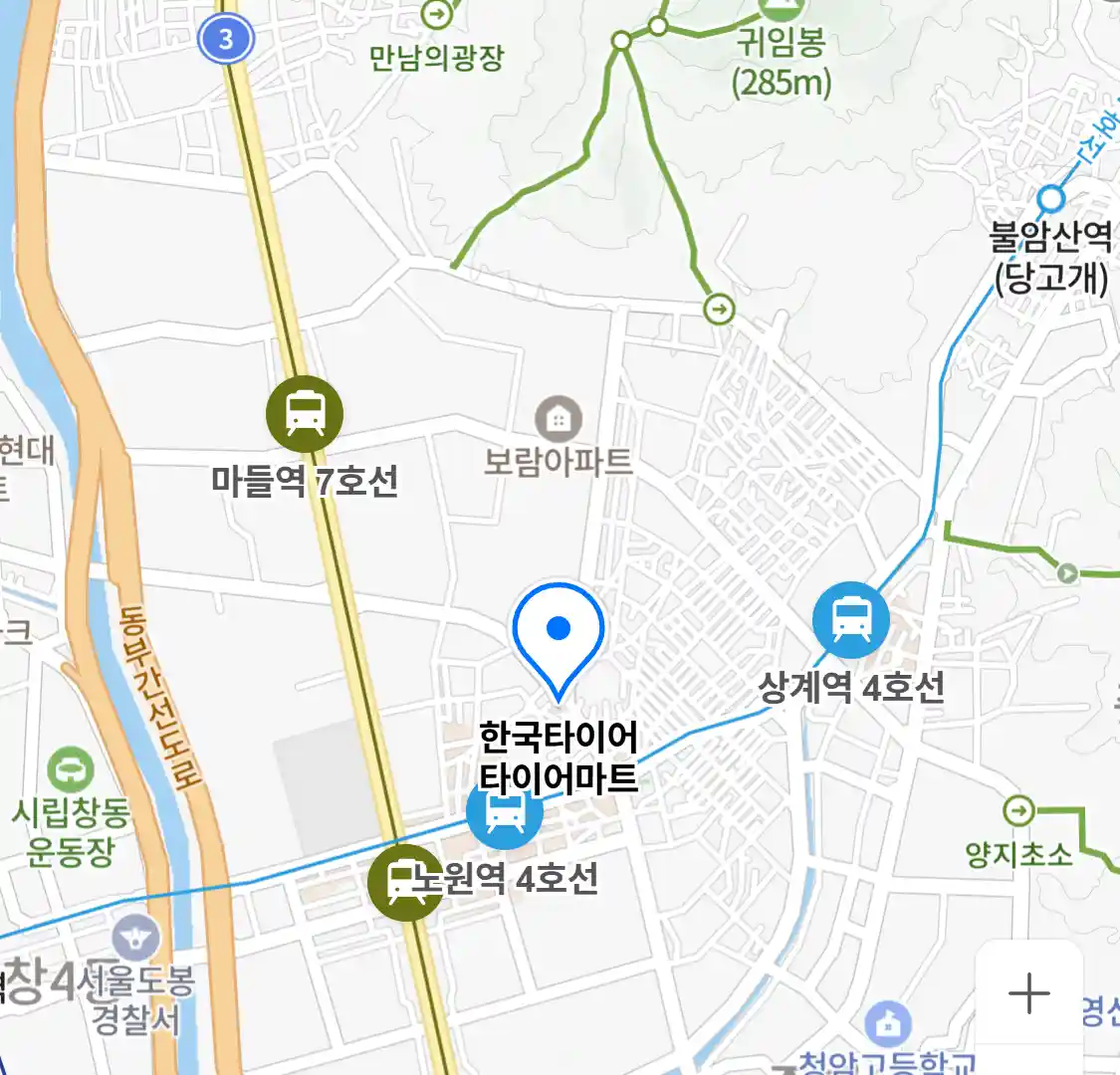
Task: Open the 노원역 4호선 blue station marker
Action: coord(505,813)
